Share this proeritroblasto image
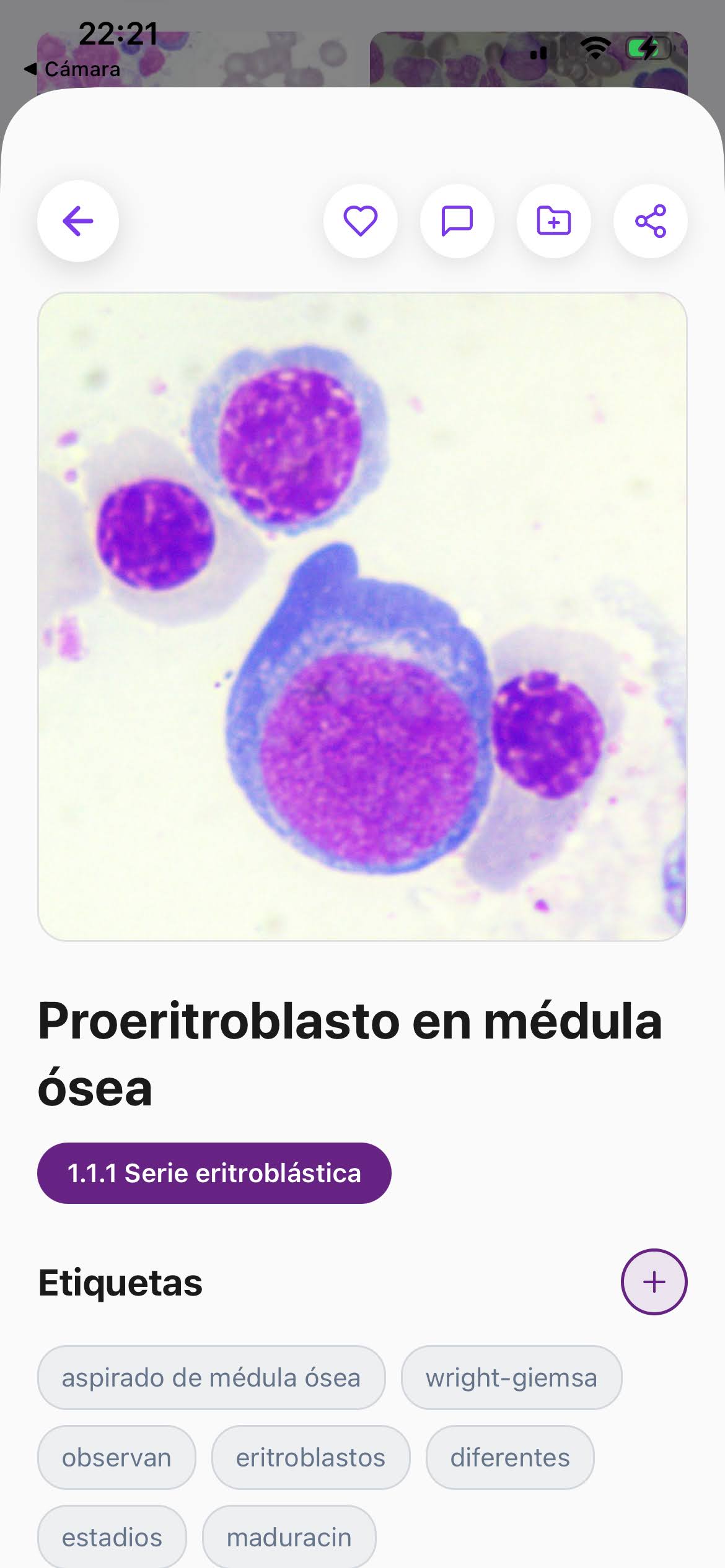 pos(651,221)
